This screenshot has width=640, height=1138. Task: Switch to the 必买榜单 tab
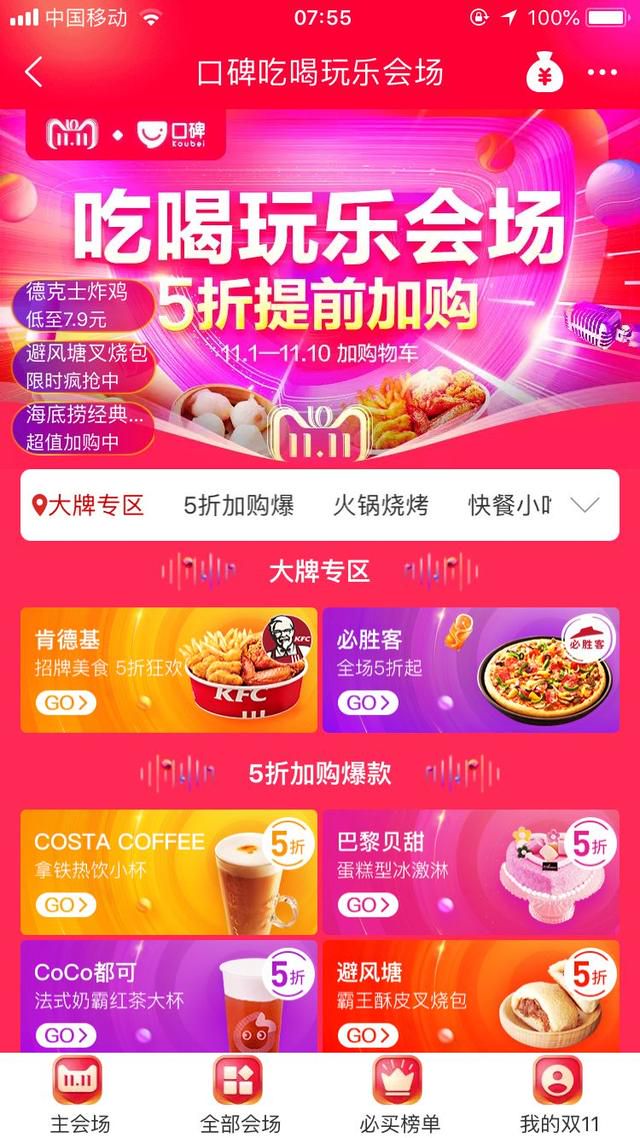coord(399,1094)
